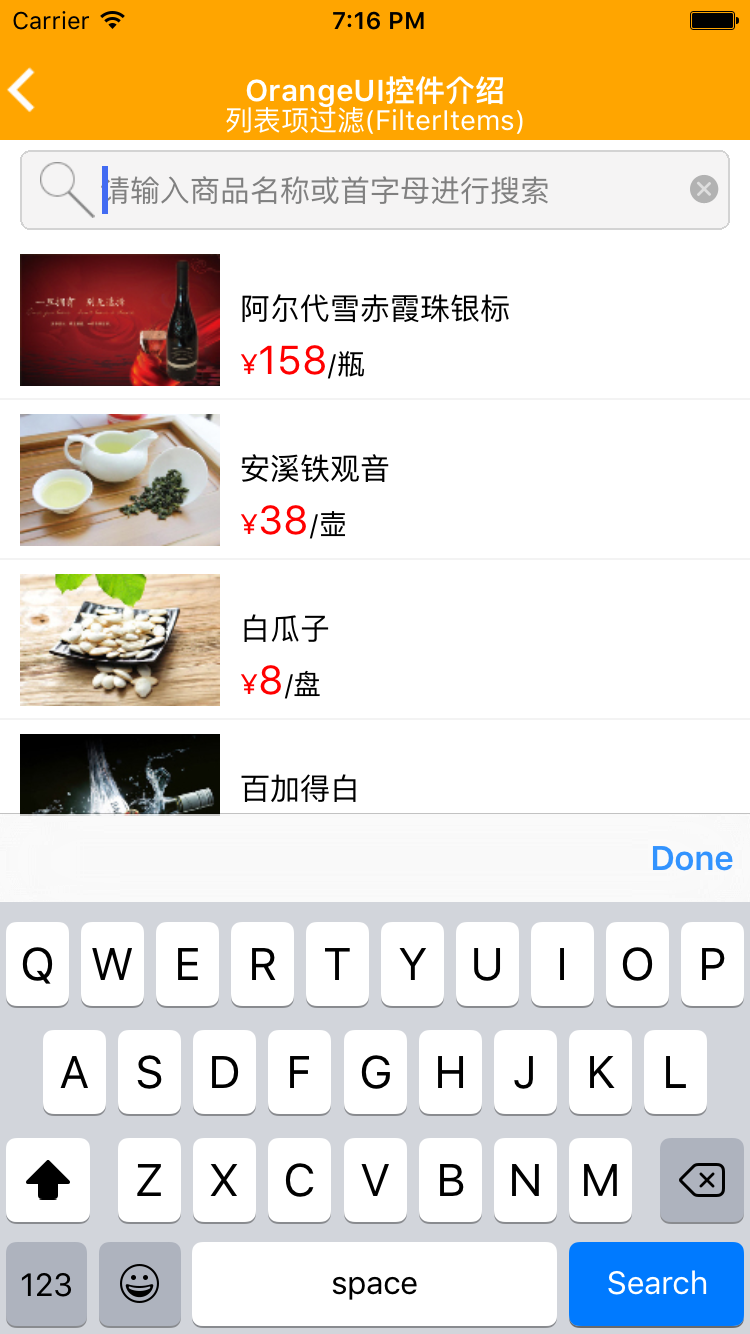Hit the backspace key
This screenshot has width=750, height=1334.
click(701, 1180)
